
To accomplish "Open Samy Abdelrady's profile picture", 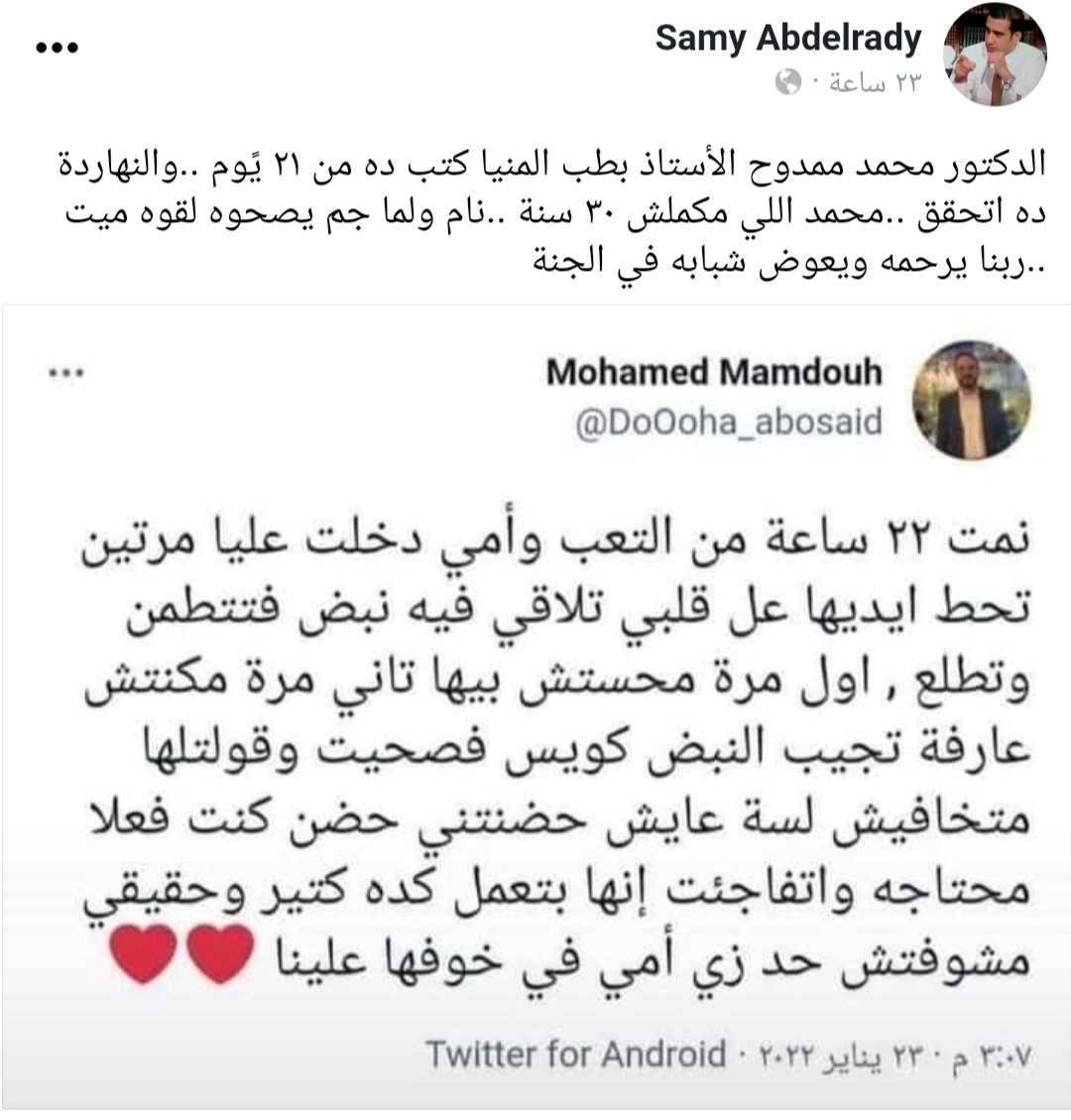I will [x=995, y=55].
